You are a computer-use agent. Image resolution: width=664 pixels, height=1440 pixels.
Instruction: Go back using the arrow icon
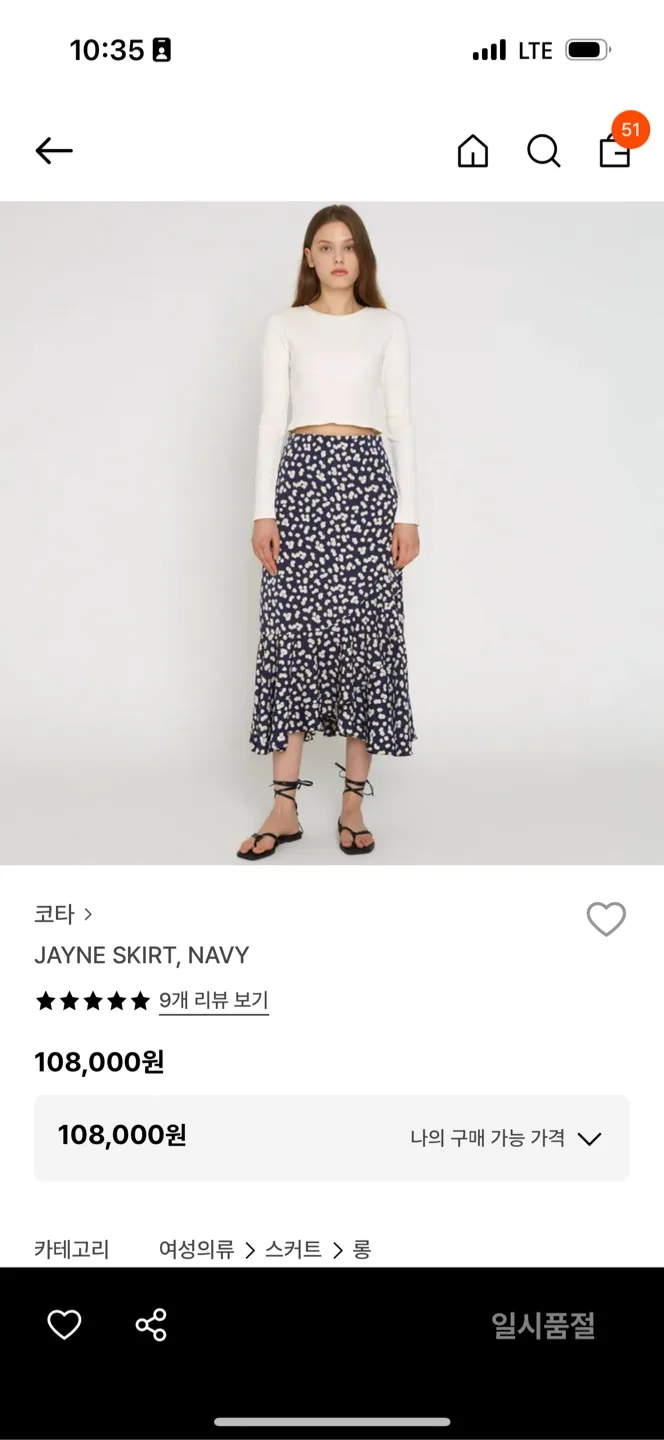[x=54, y=151]
